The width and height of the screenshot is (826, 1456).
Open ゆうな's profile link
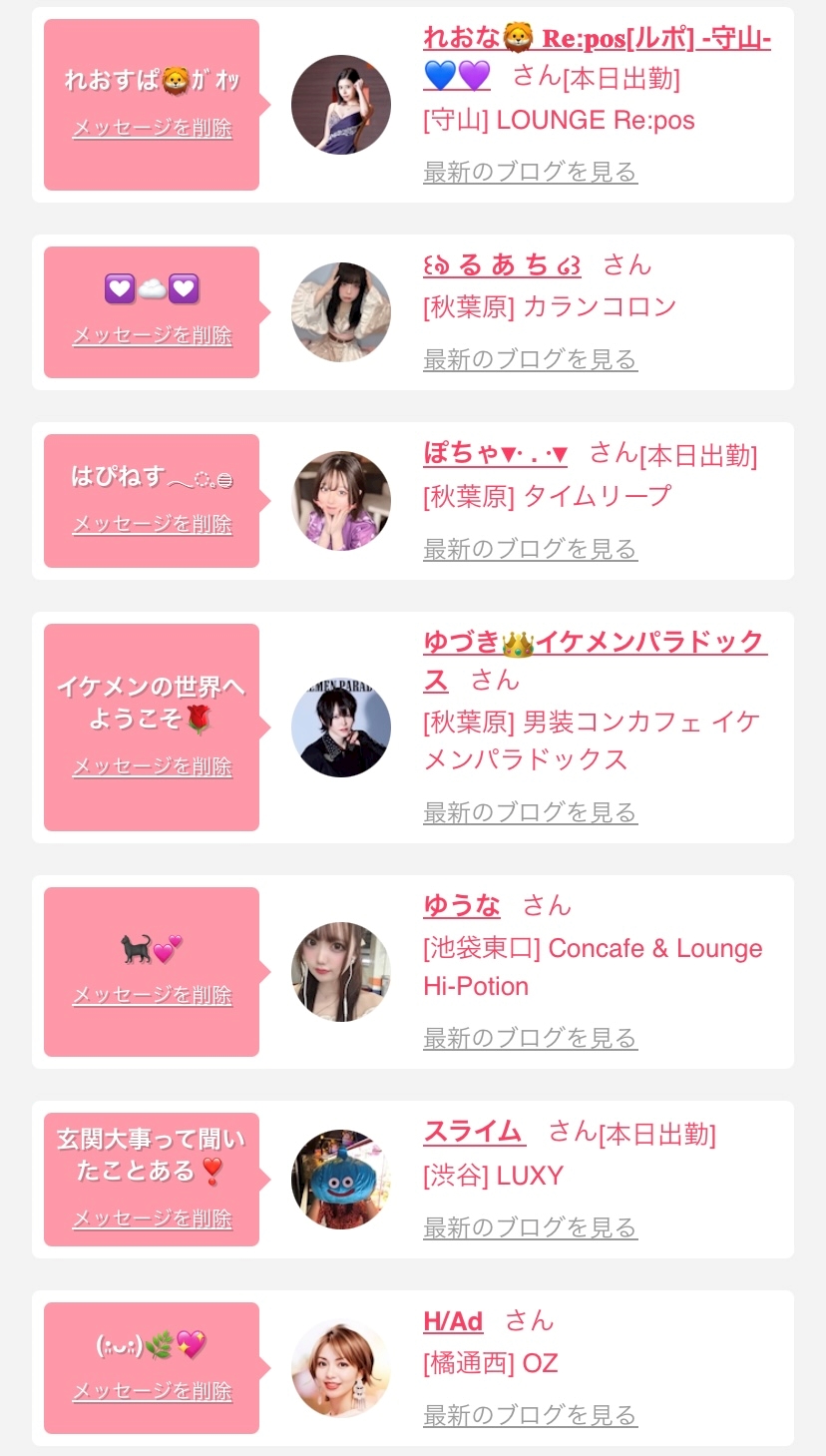coord(462,906)
